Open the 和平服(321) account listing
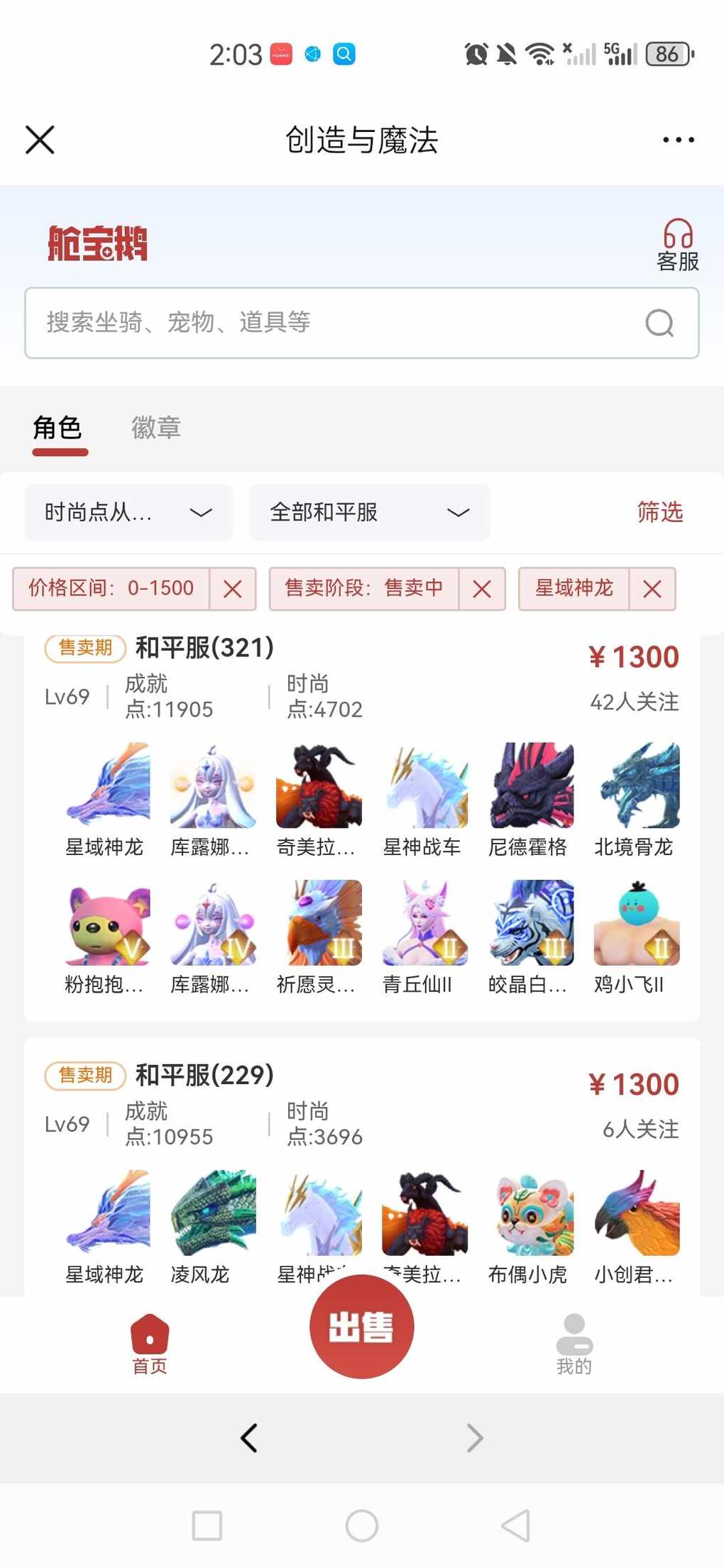Image resolution: width=724 pixels, height=1568 pixels. (x=204, y=648)
